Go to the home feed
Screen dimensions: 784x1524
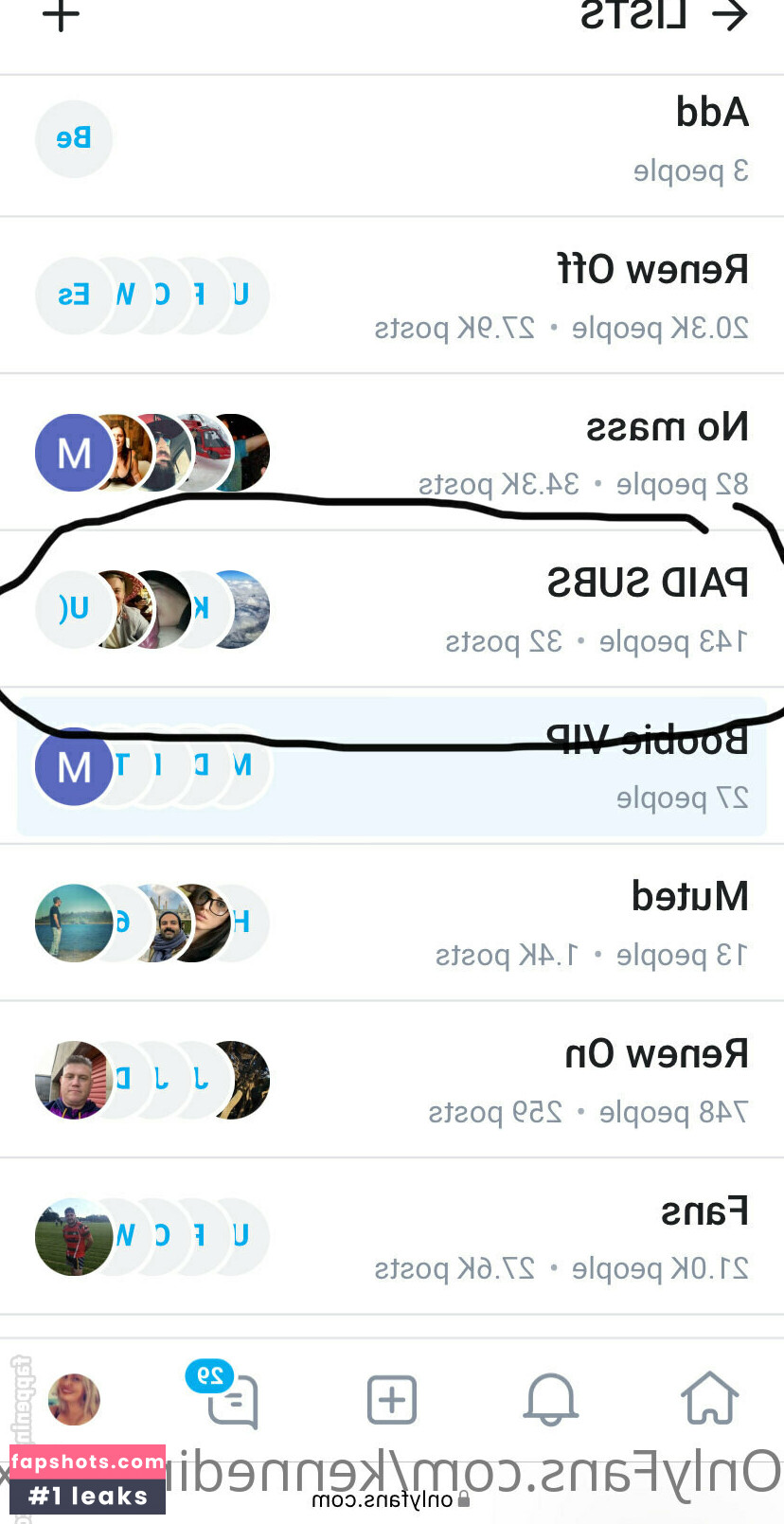[709, 1398]
